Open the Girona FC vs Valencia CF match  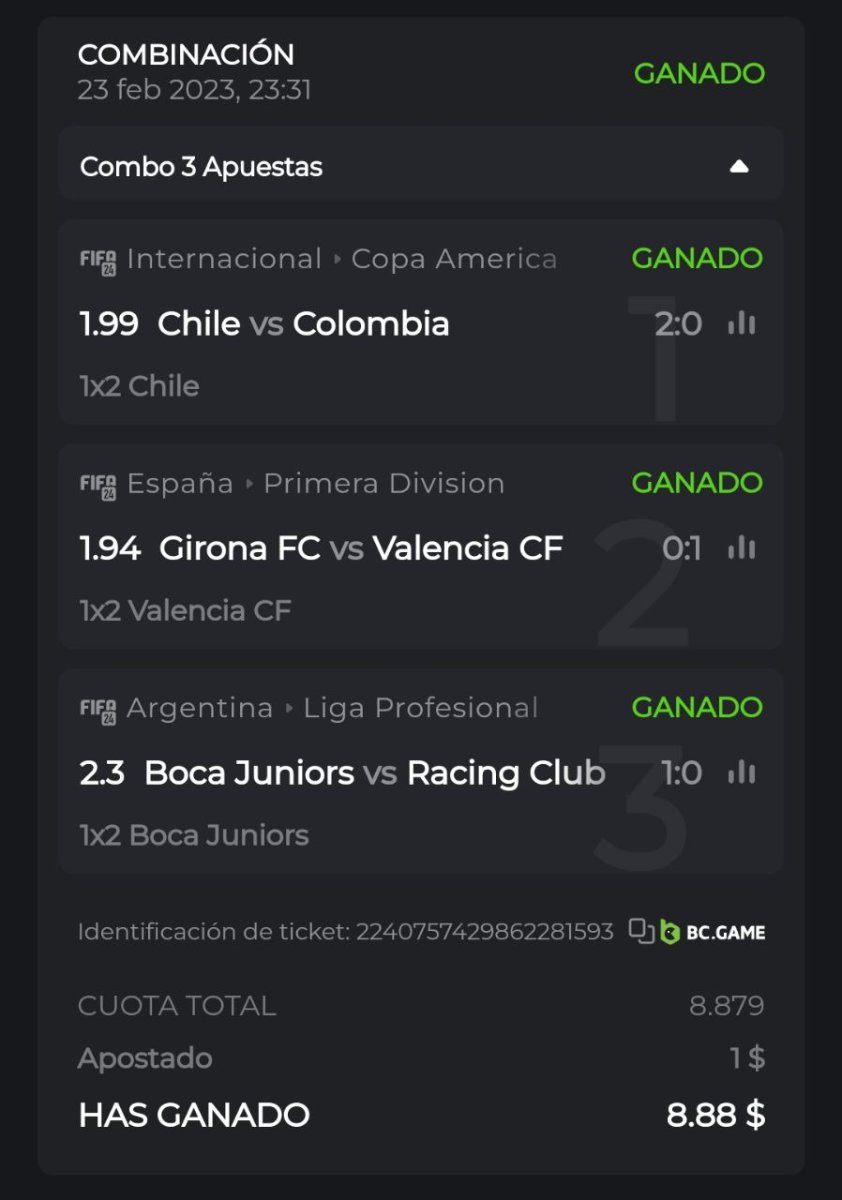tap(361, 548)
